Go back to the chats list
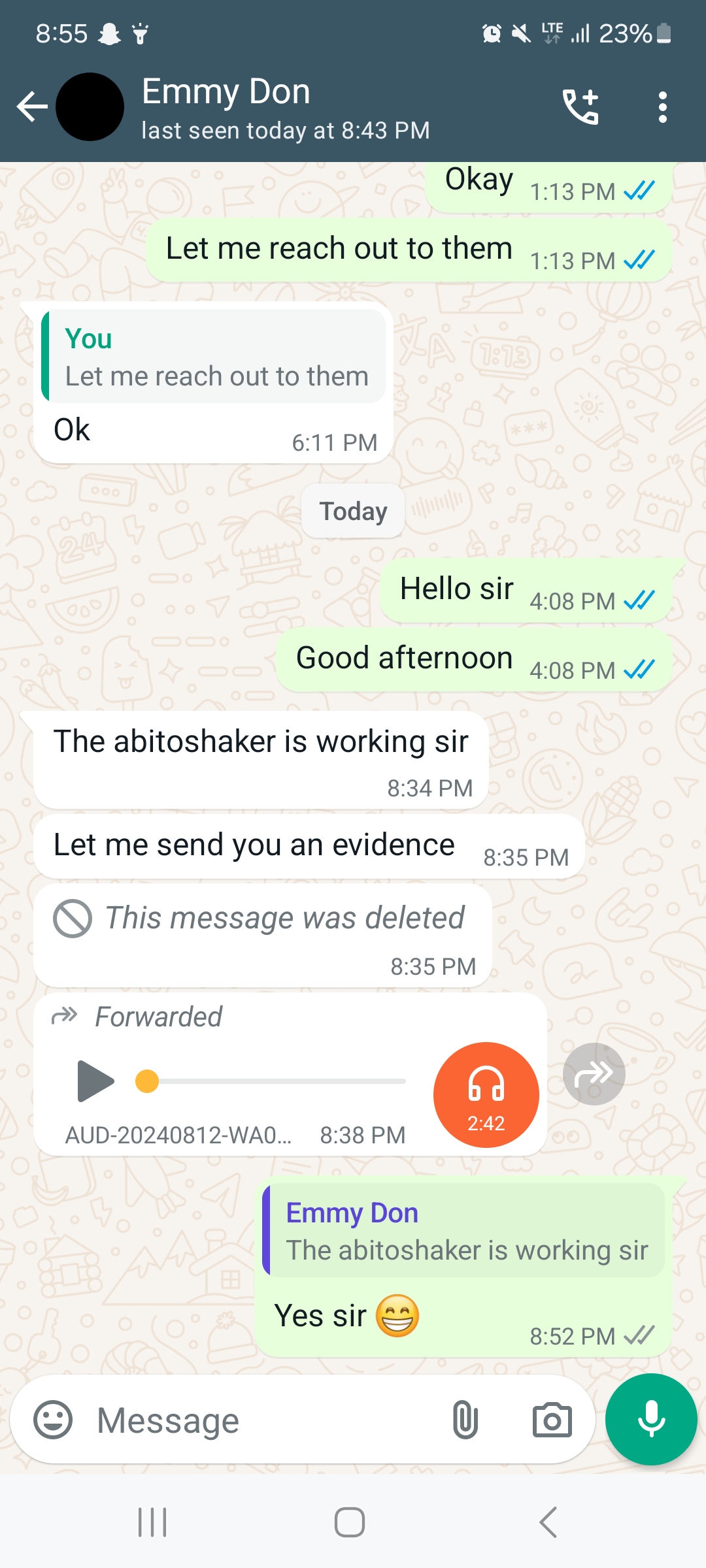This screenshot has width=706, height=1568. (x=32, y=106)
